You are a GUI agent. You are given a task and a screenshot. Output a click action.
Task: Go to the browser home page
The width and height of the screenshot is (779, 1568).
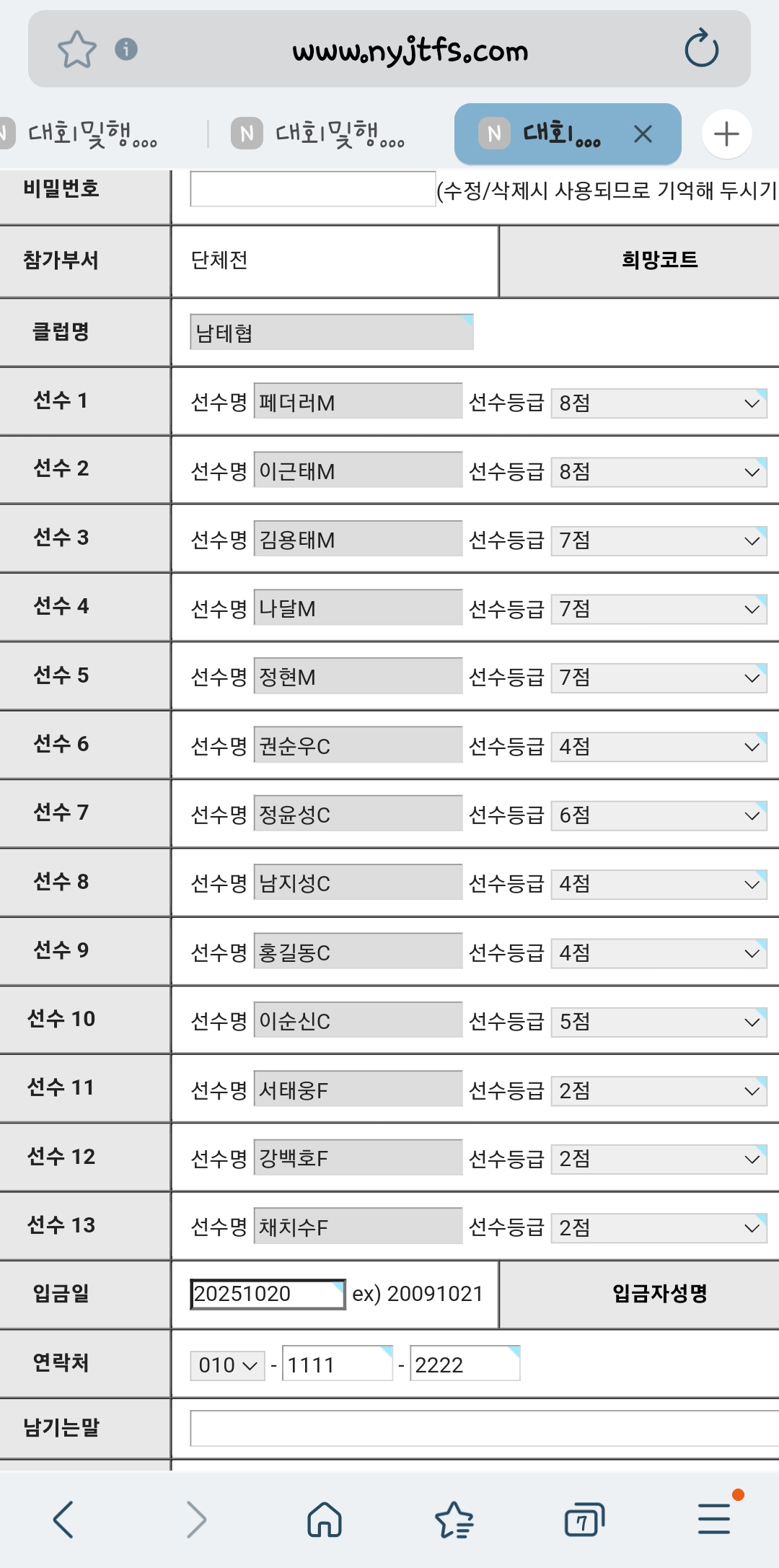click(324, 1520)
